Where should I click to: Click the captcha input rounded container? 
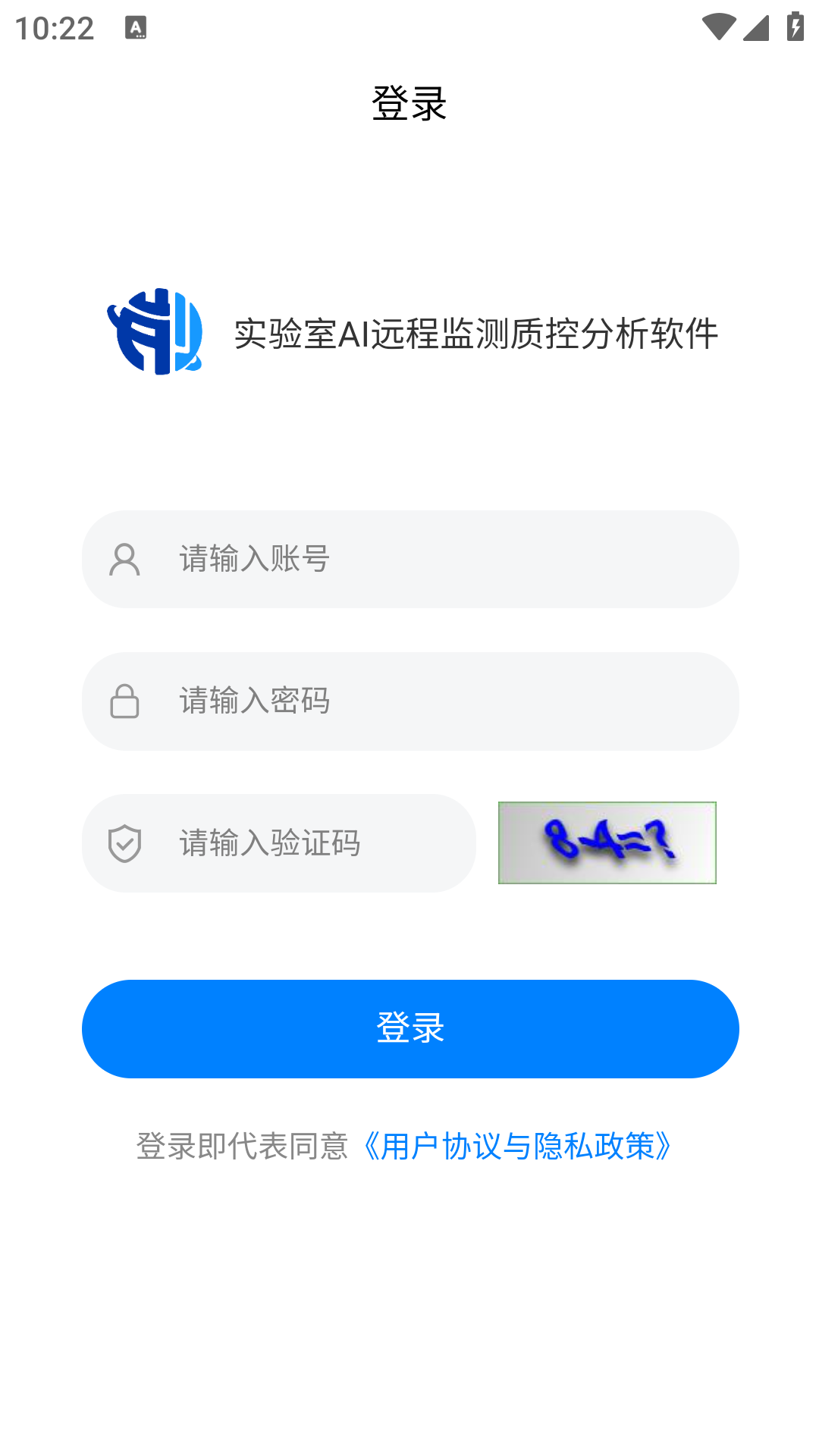tap(278, 843)
